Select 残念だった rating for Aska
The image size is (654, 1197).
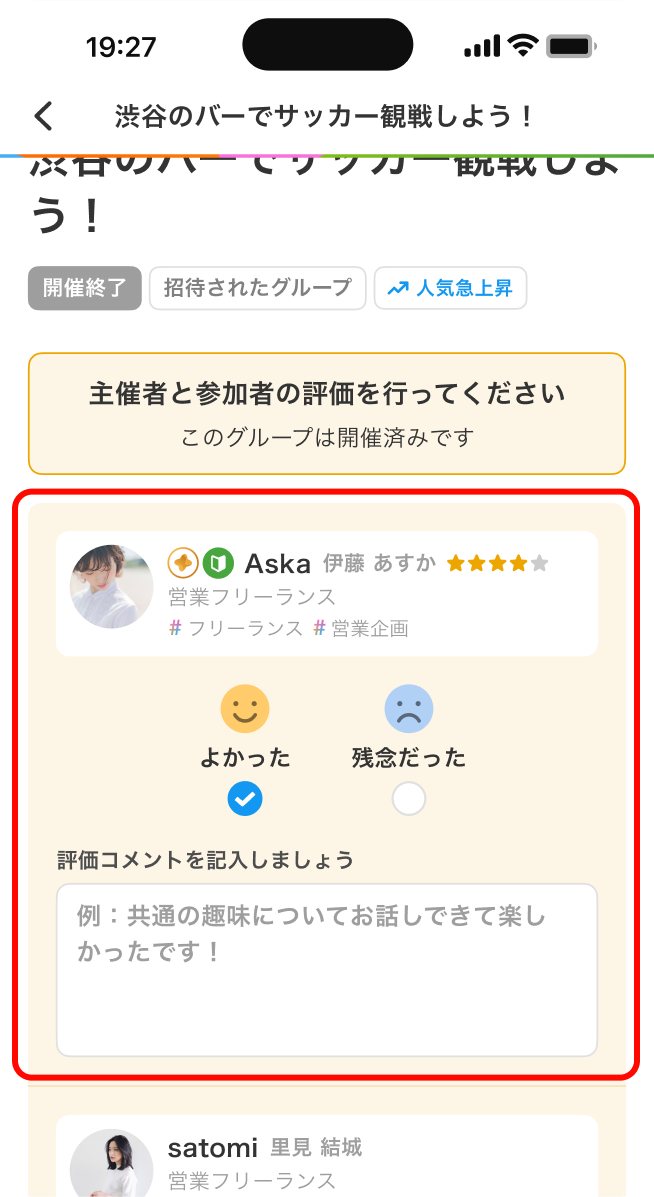[x=409, y=799]
